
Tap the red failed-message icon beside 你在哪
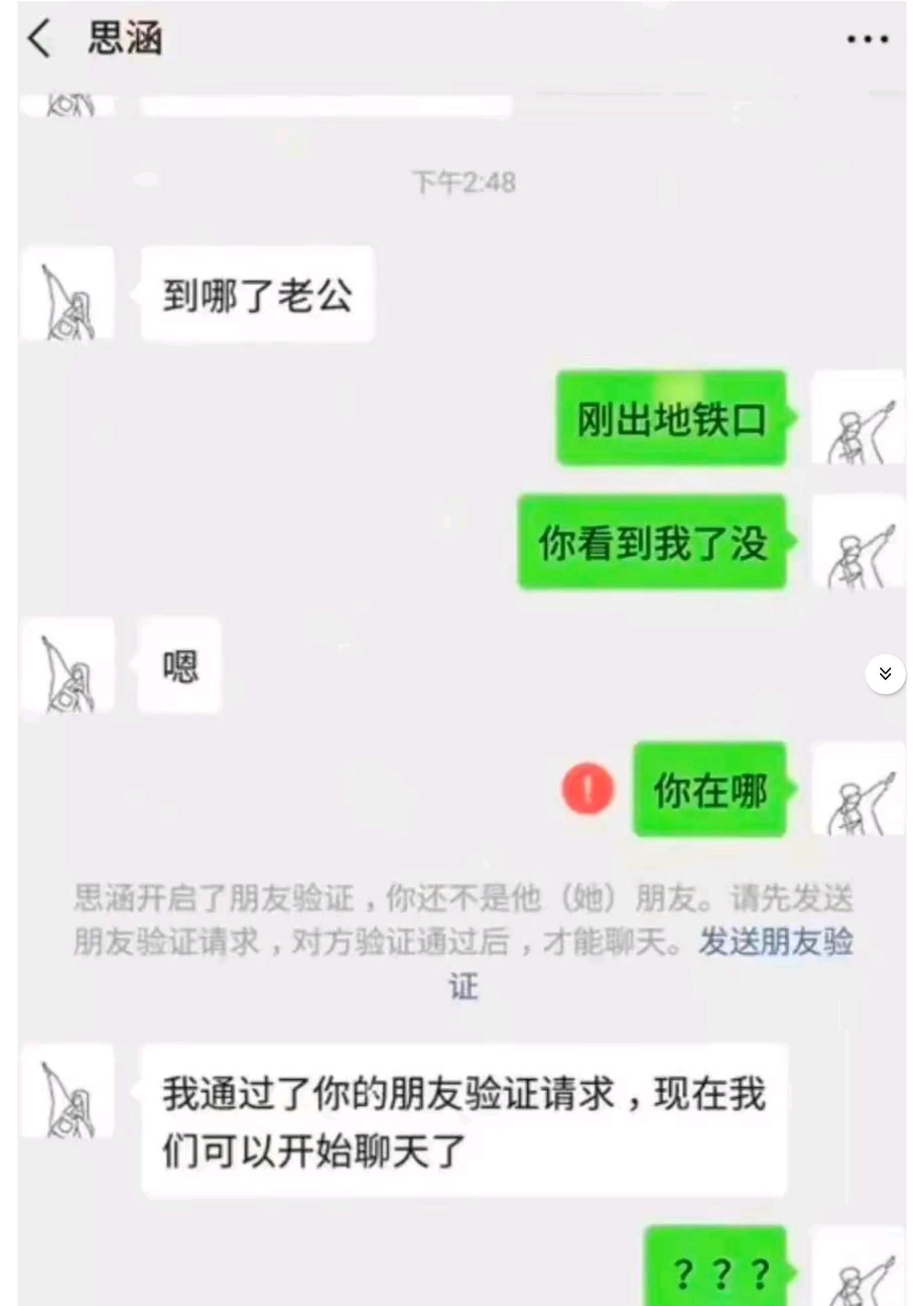pyautogui.click(x=588, y=789)
